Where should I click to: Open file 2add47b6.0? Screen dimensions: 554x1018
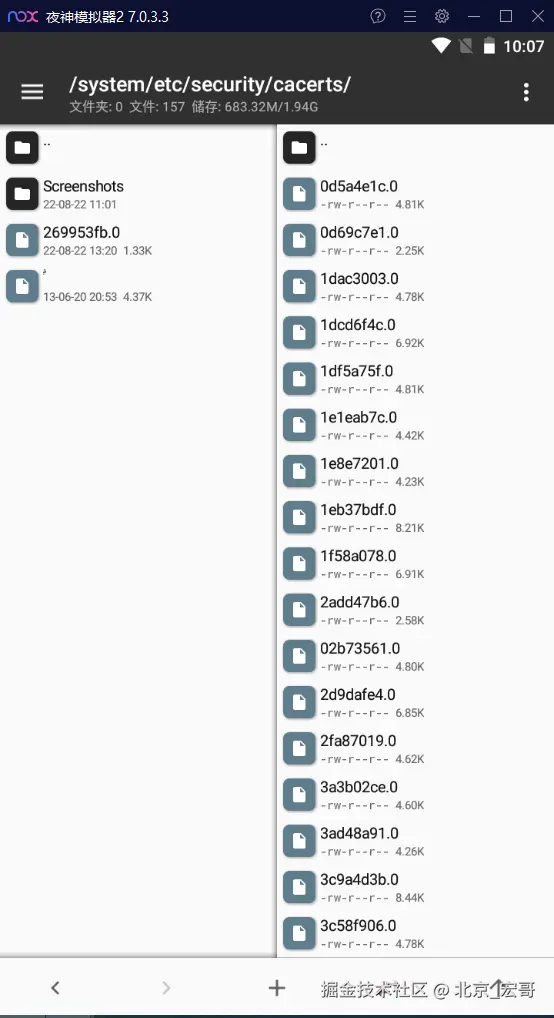pyautogui.click(x=416, y=610)
